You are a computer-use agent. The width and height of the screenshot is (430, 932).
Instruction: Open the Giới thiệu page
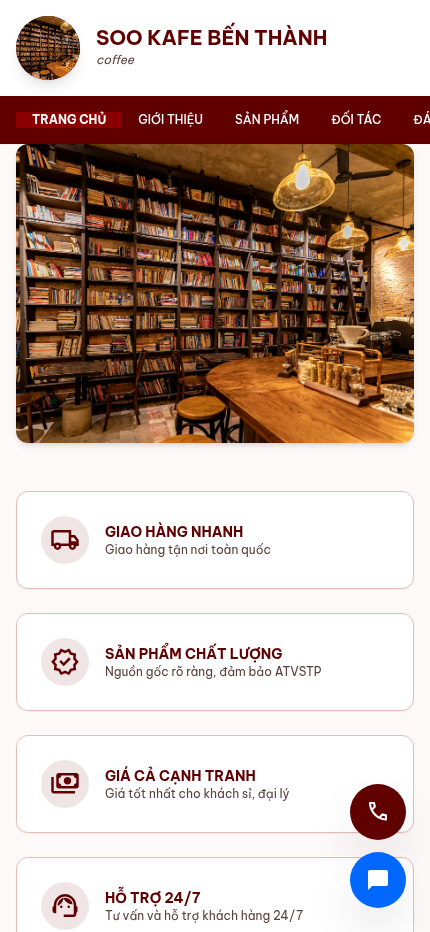tap(170, 119)
